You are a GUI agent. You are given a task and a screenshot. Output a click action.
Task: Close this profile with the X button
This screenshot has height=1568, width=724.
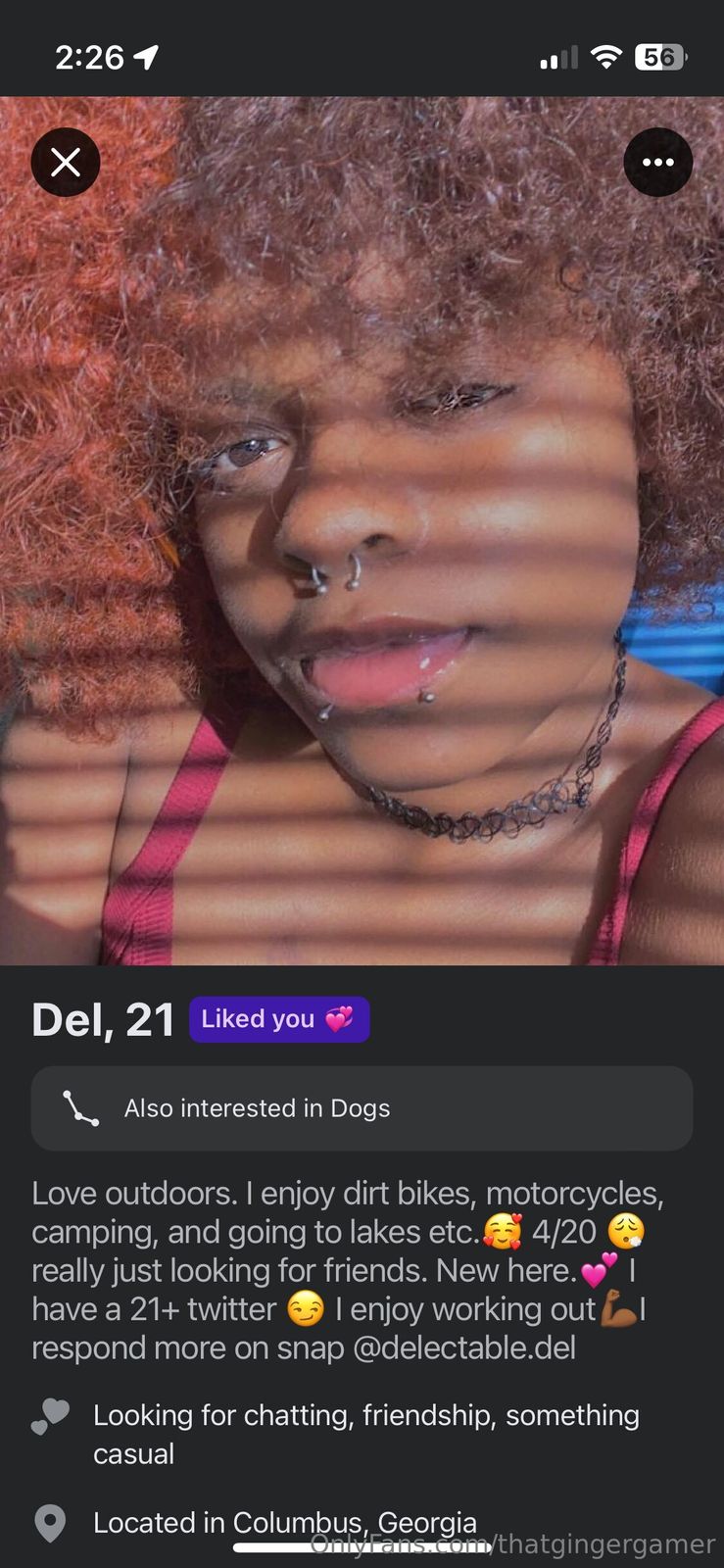pos(66,162)
